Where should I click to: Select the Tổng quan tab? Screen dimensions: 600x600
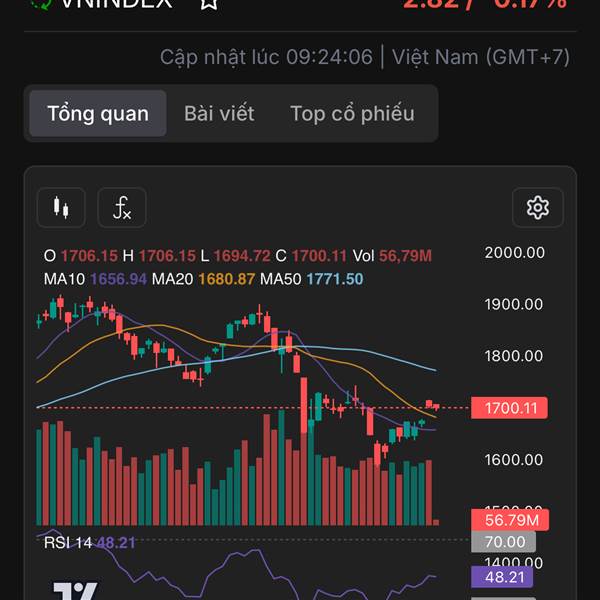98,113
